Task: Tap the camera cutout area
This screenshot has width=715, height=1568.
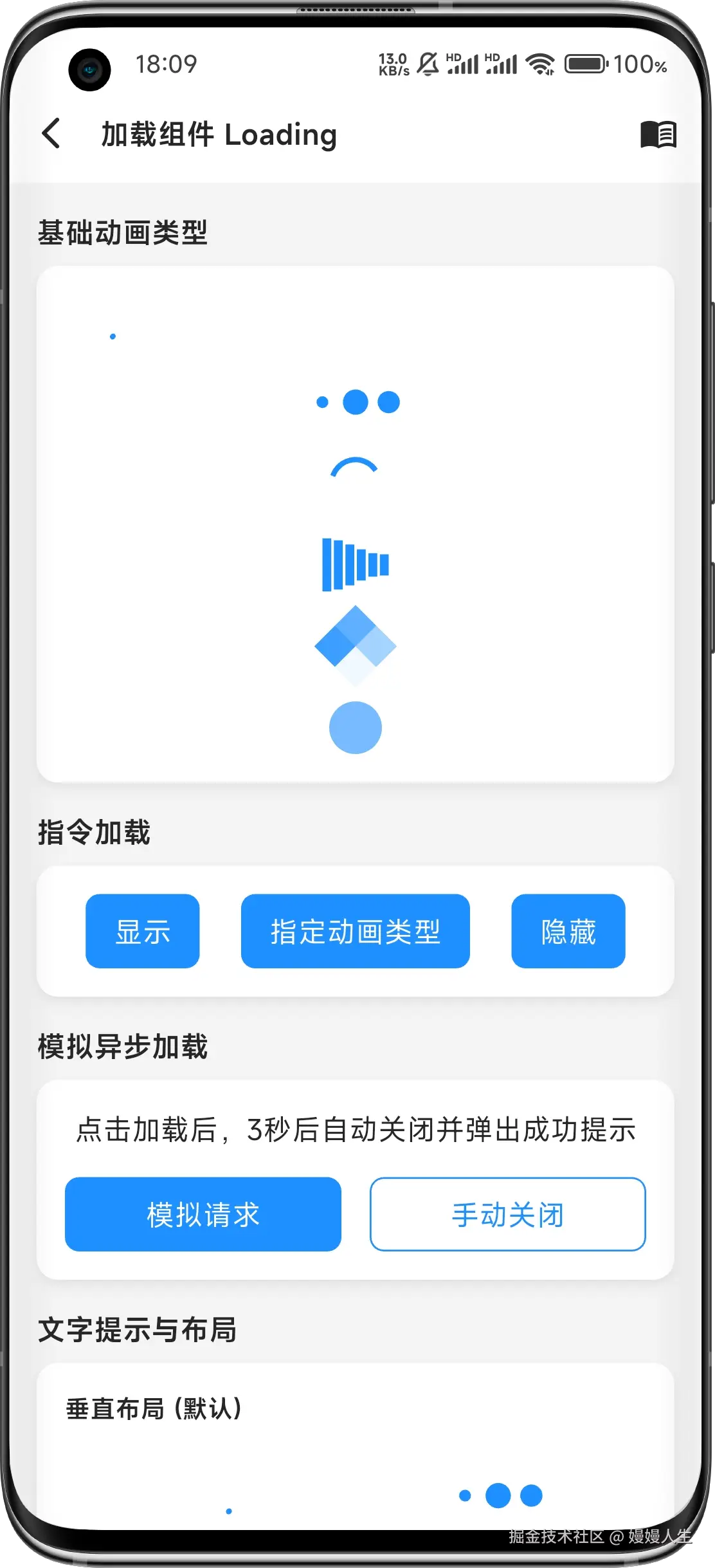Action: click(x=88, y=69)
